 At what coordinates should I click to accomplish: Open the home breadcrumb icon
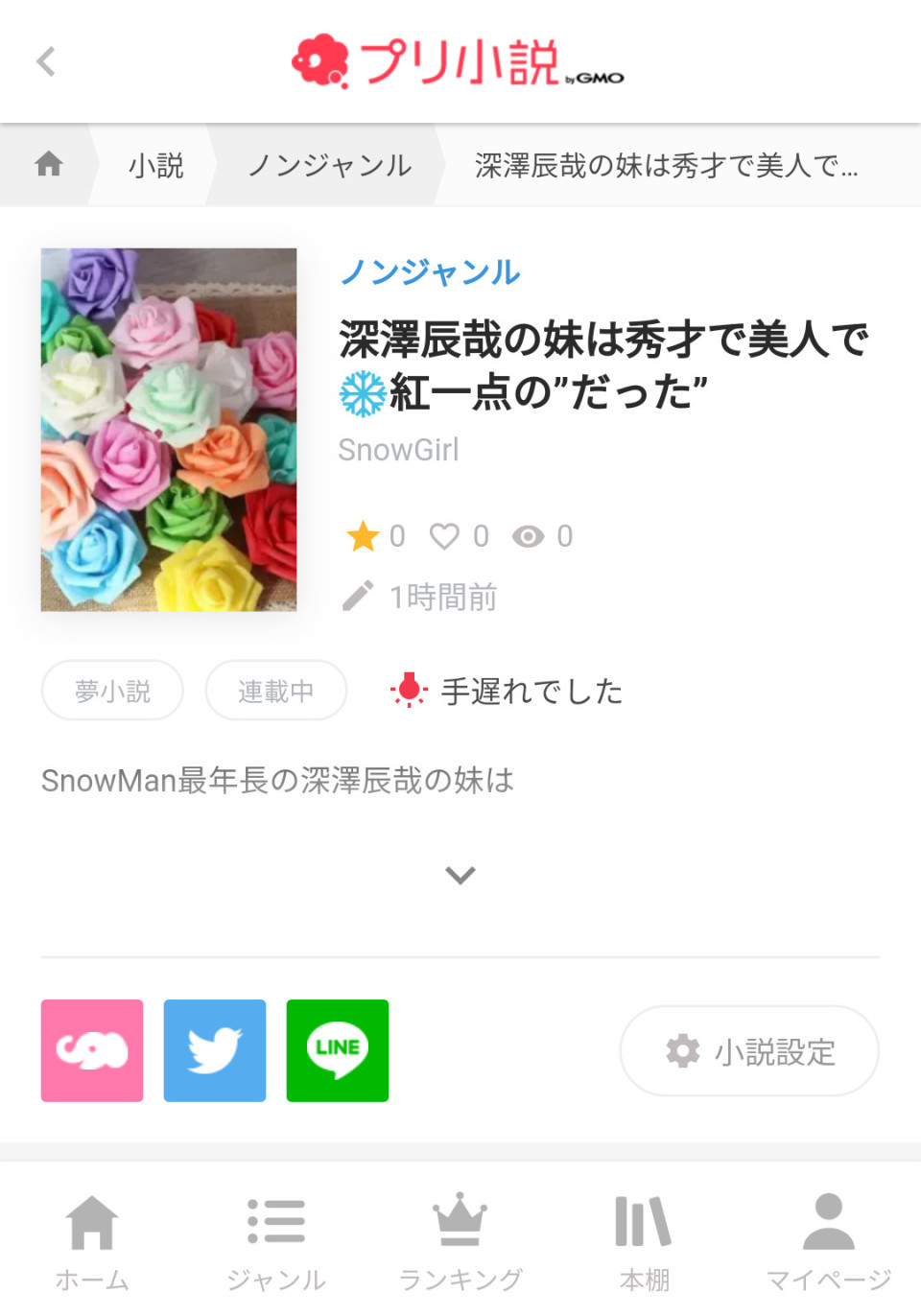(49, 165)
